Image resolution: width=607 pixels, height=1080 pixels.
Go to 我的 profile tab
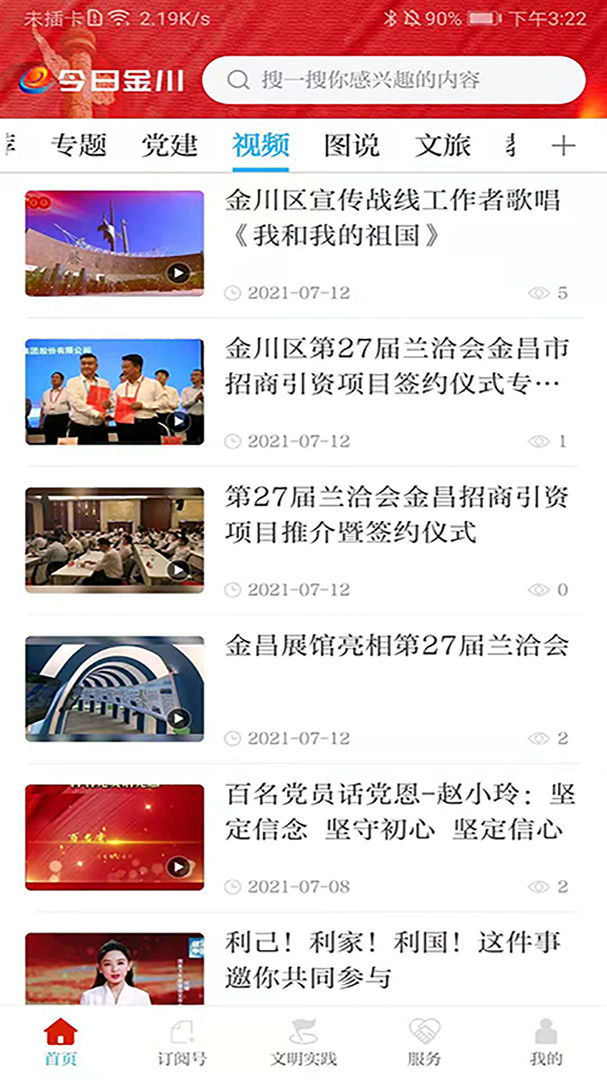(x=545, y=1041)
